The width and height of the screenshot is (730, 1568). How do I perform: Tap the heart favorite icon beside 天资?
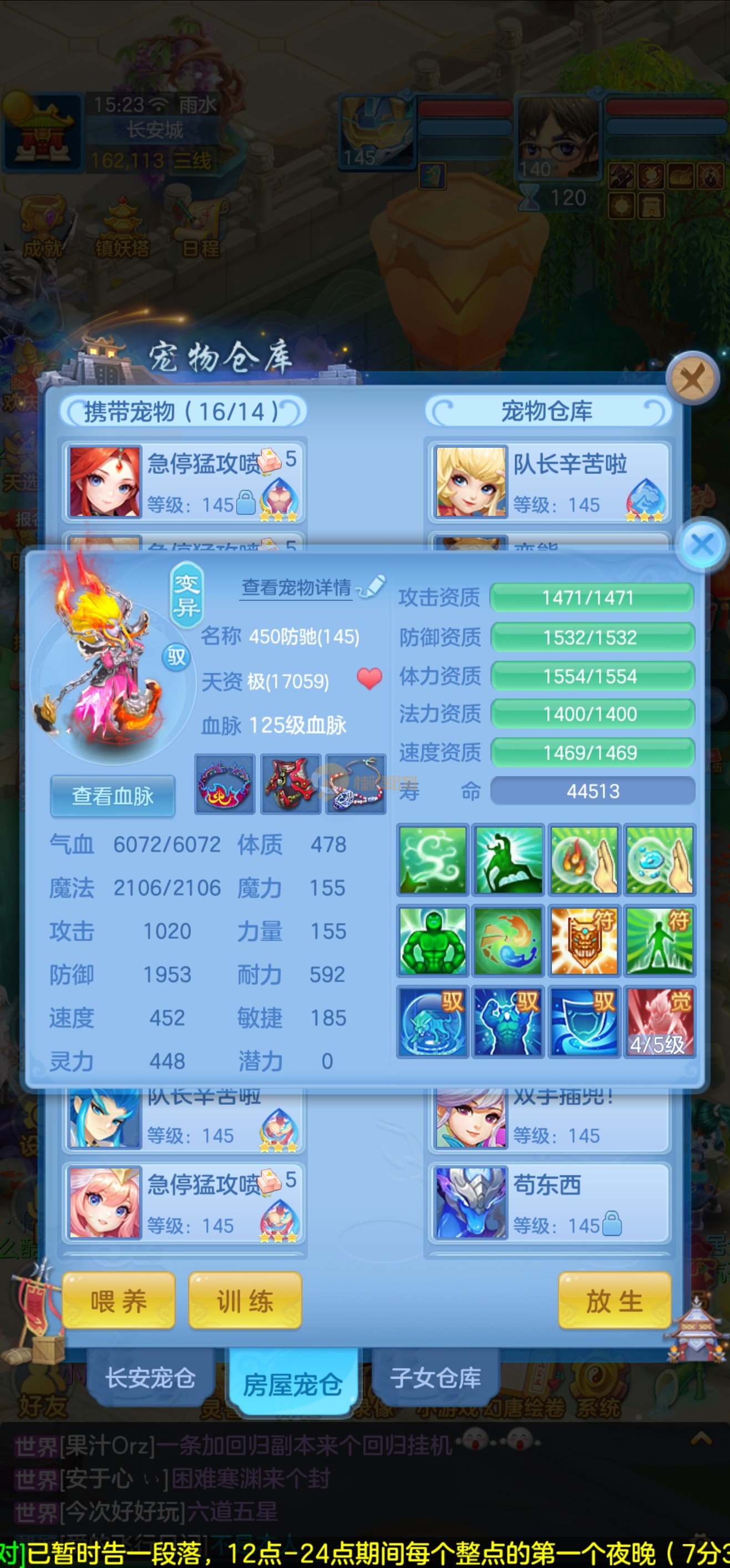[x=369, y=678]
